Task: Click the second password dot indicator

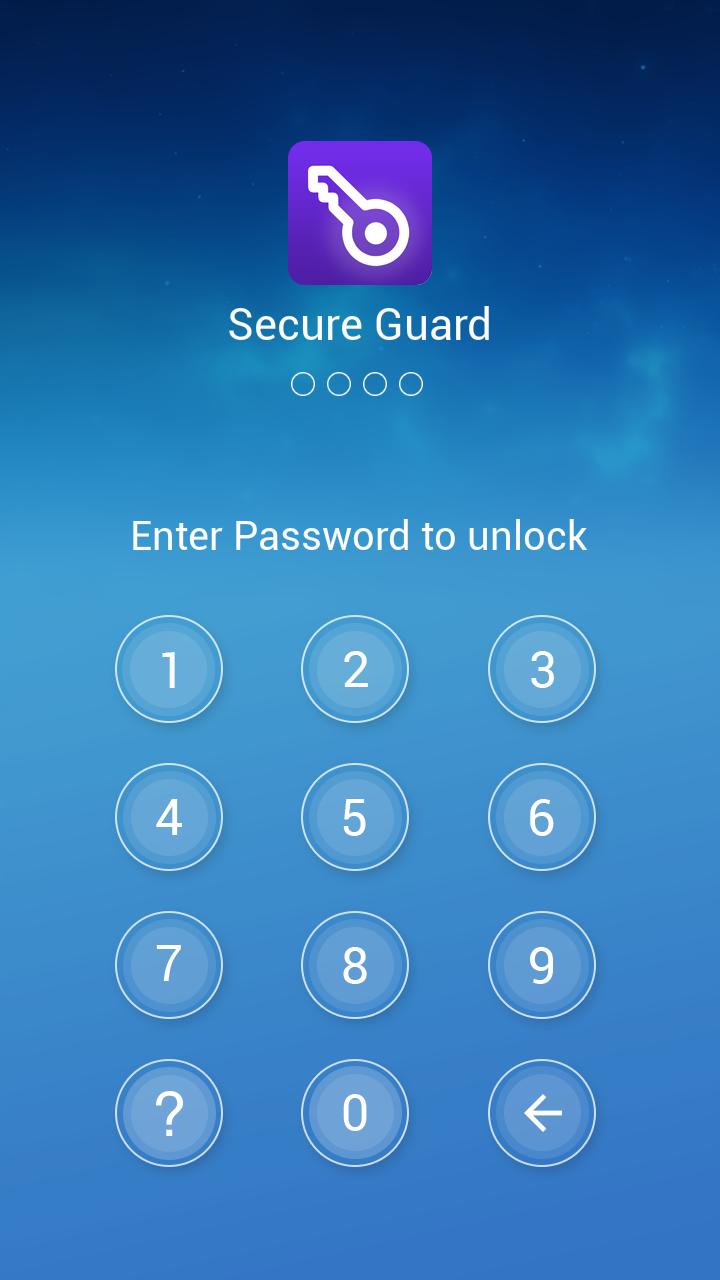Action: click(338, 383)
